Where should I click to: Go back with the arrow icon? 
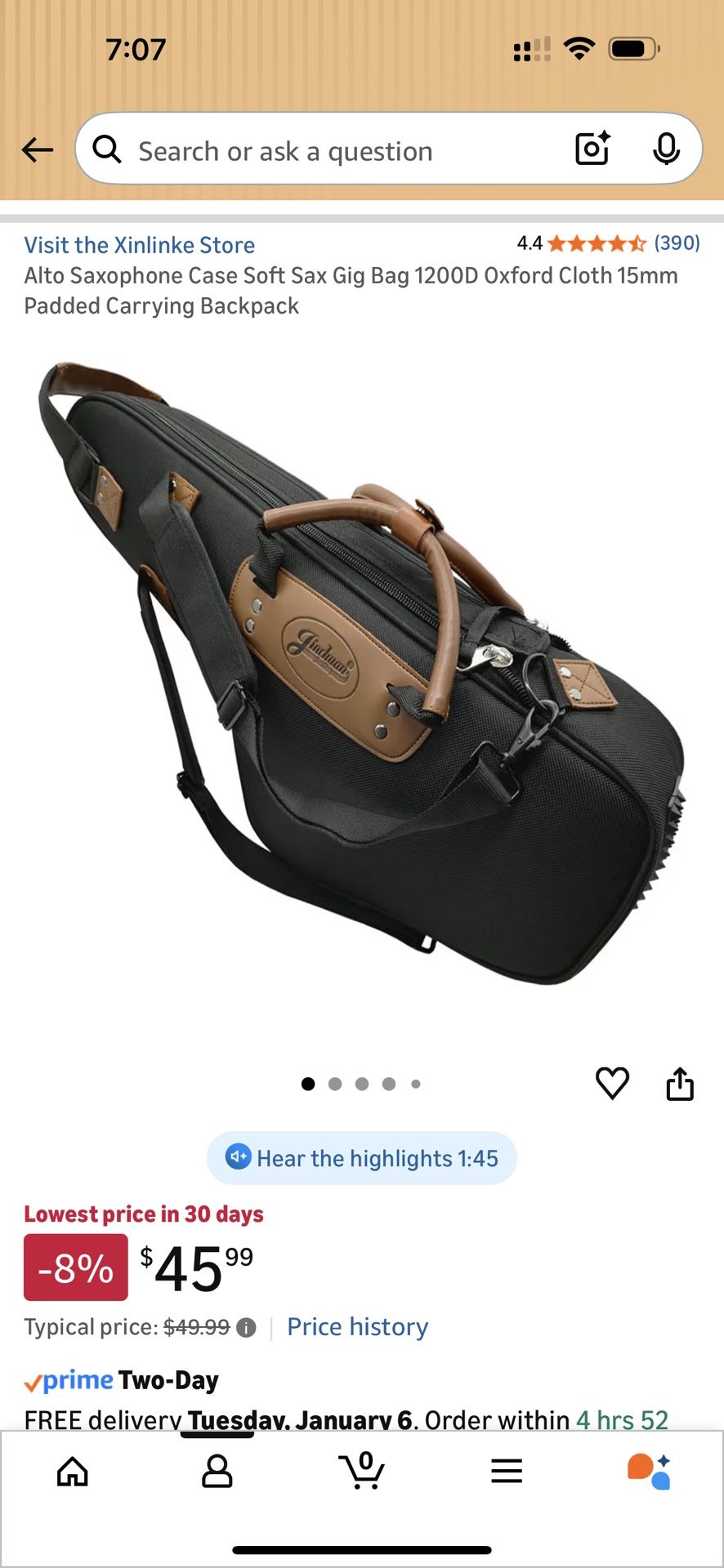[x=38, y=149]
